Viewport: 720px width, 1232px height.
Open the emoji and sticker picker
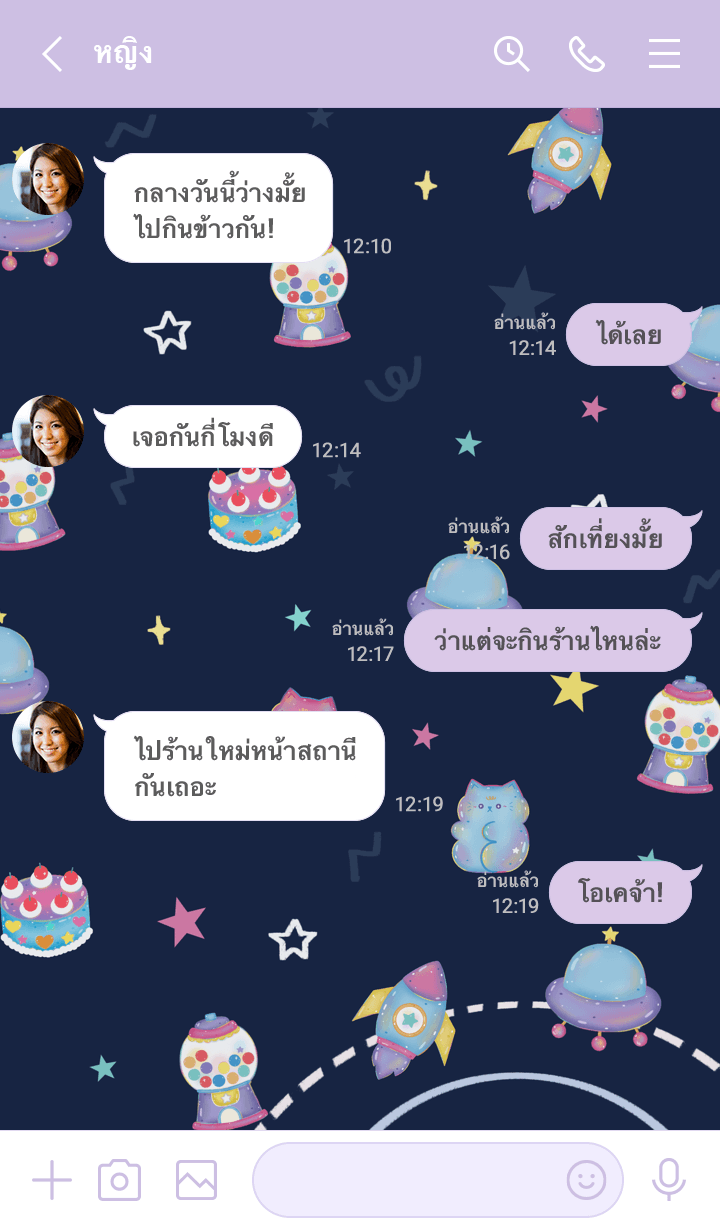[586, 1181]
